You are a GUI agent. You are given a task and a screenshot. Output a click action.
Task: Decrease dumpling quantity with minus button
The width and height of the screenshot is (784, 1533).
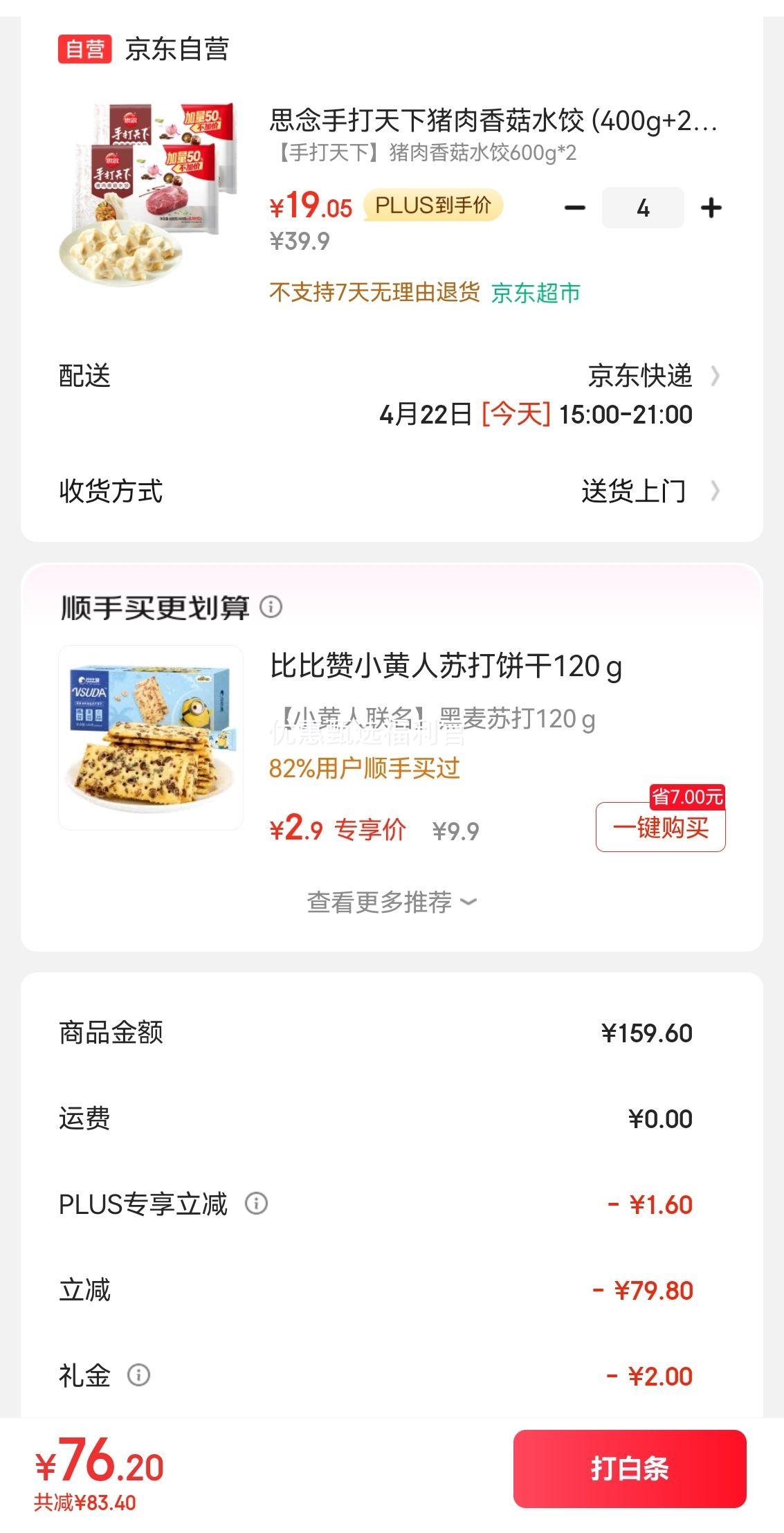(574, 208)
